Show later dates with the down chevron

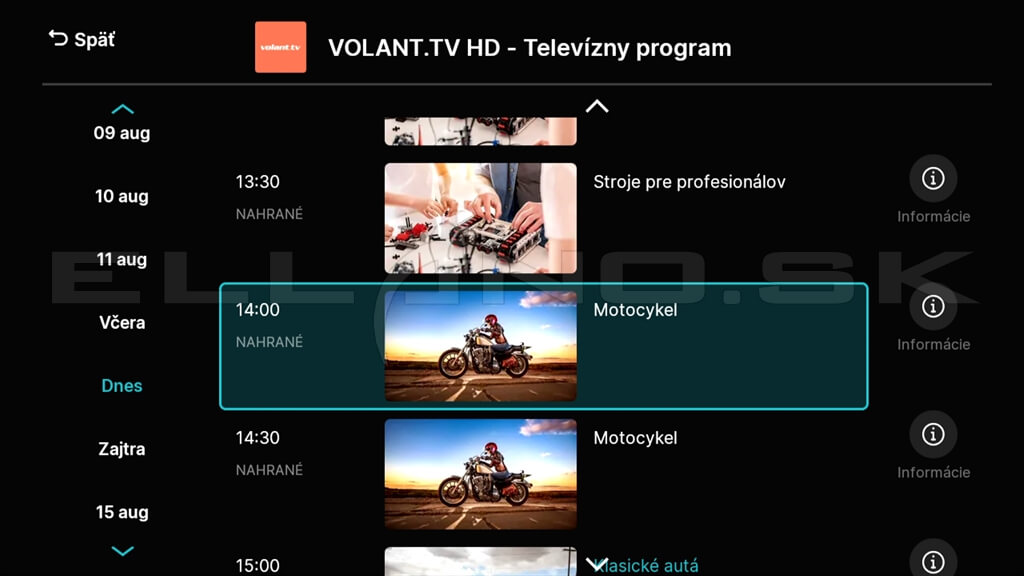pyautogui.click(x=122, y=550)
